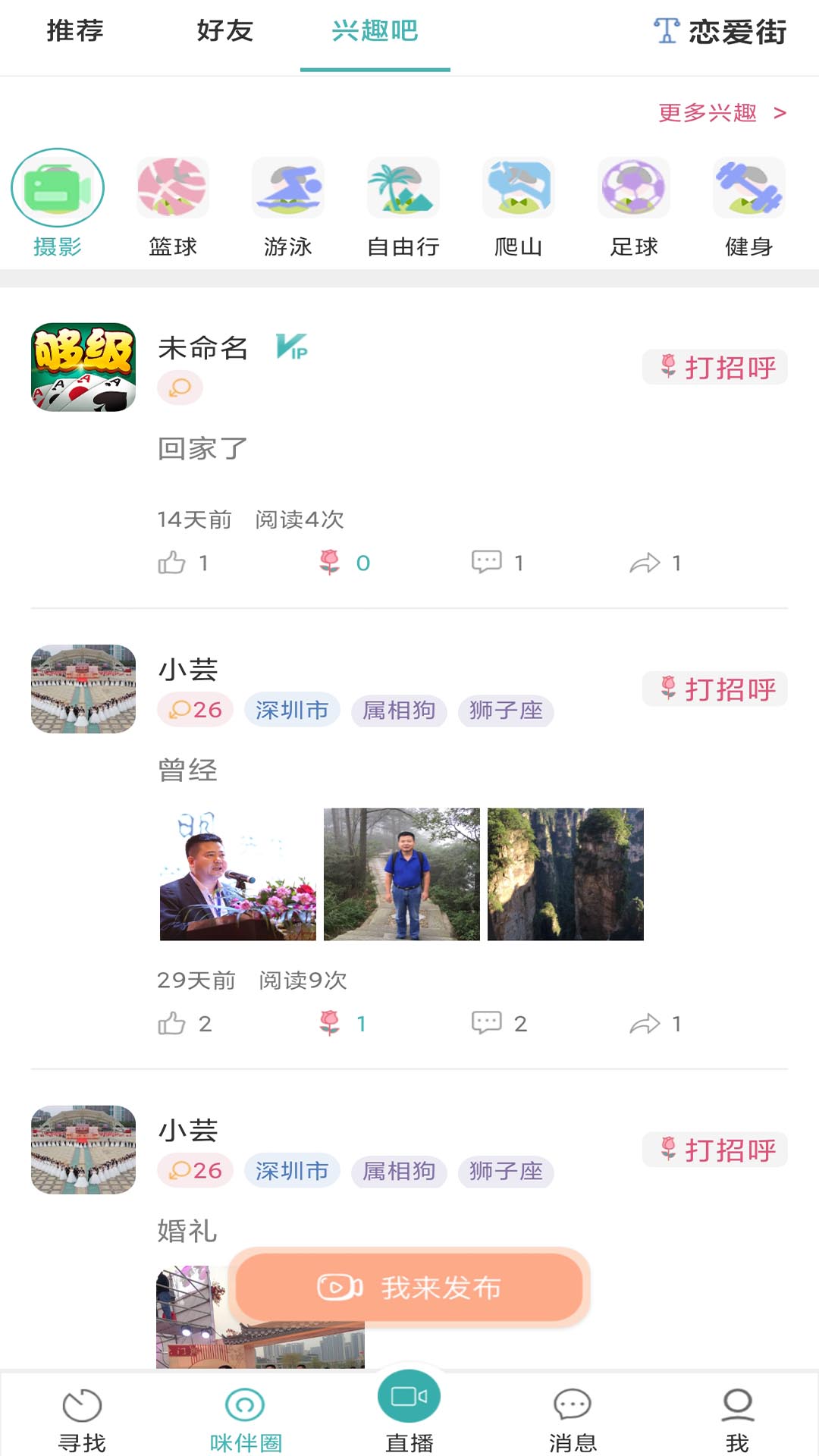This screenshot has height=1456, width=819.
Task: Tap 我来发布 to publish a post
Action: click(x=409, y=1287)
